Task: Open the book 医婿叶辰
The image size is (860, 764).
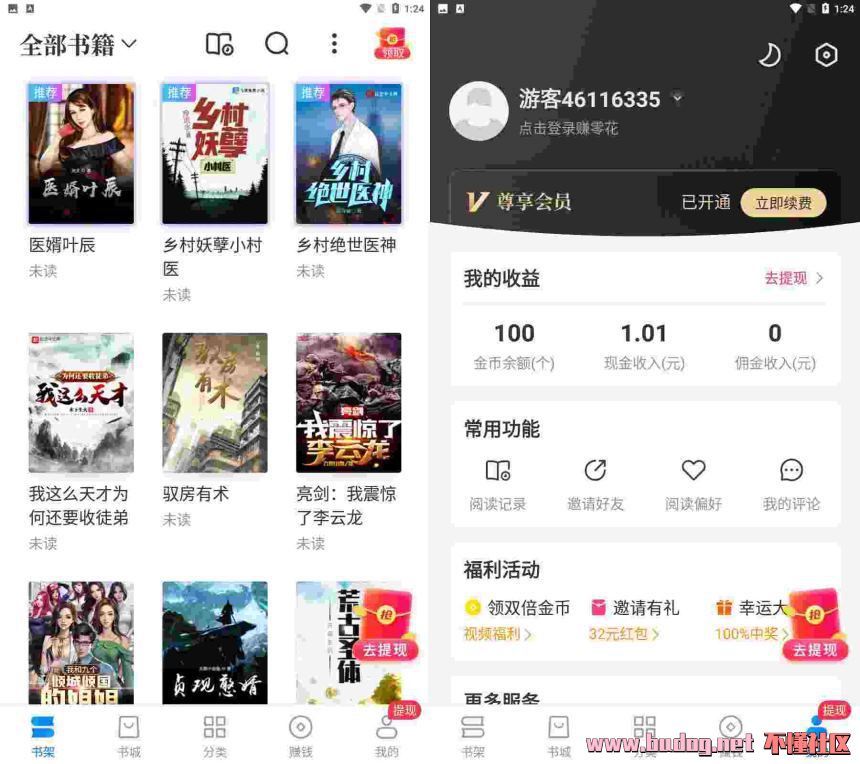Action: [x=81, y=154]
